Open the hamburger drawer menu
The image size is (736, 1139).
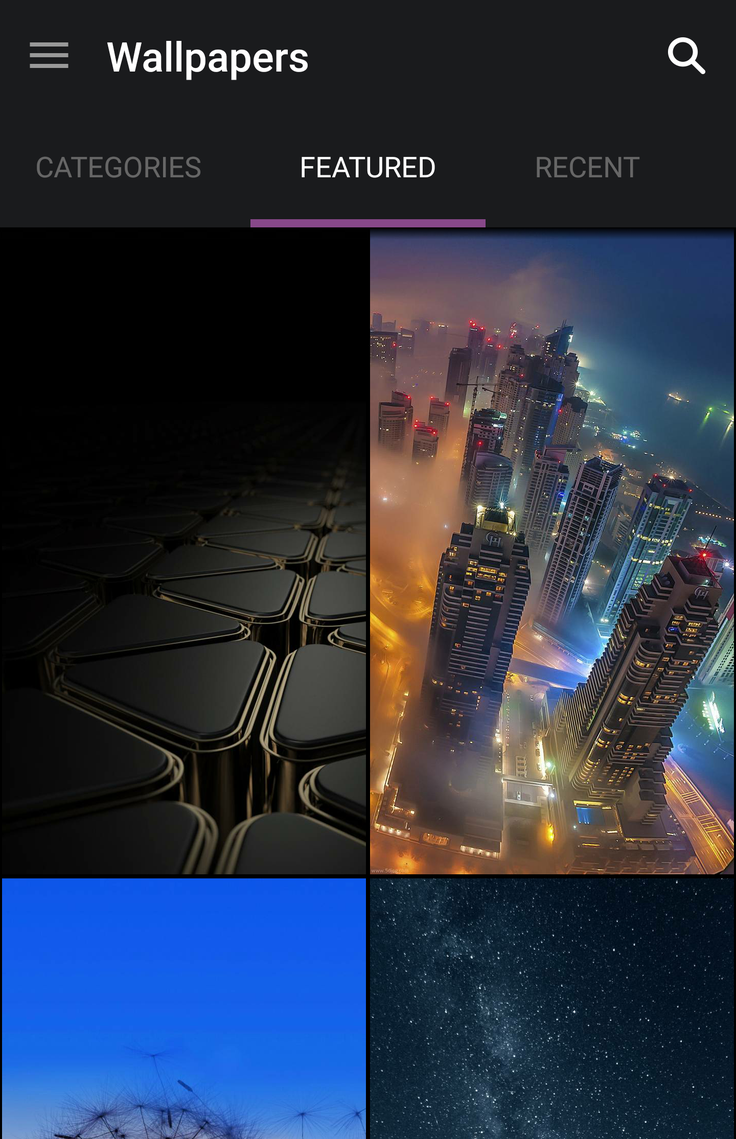point(49,56)
